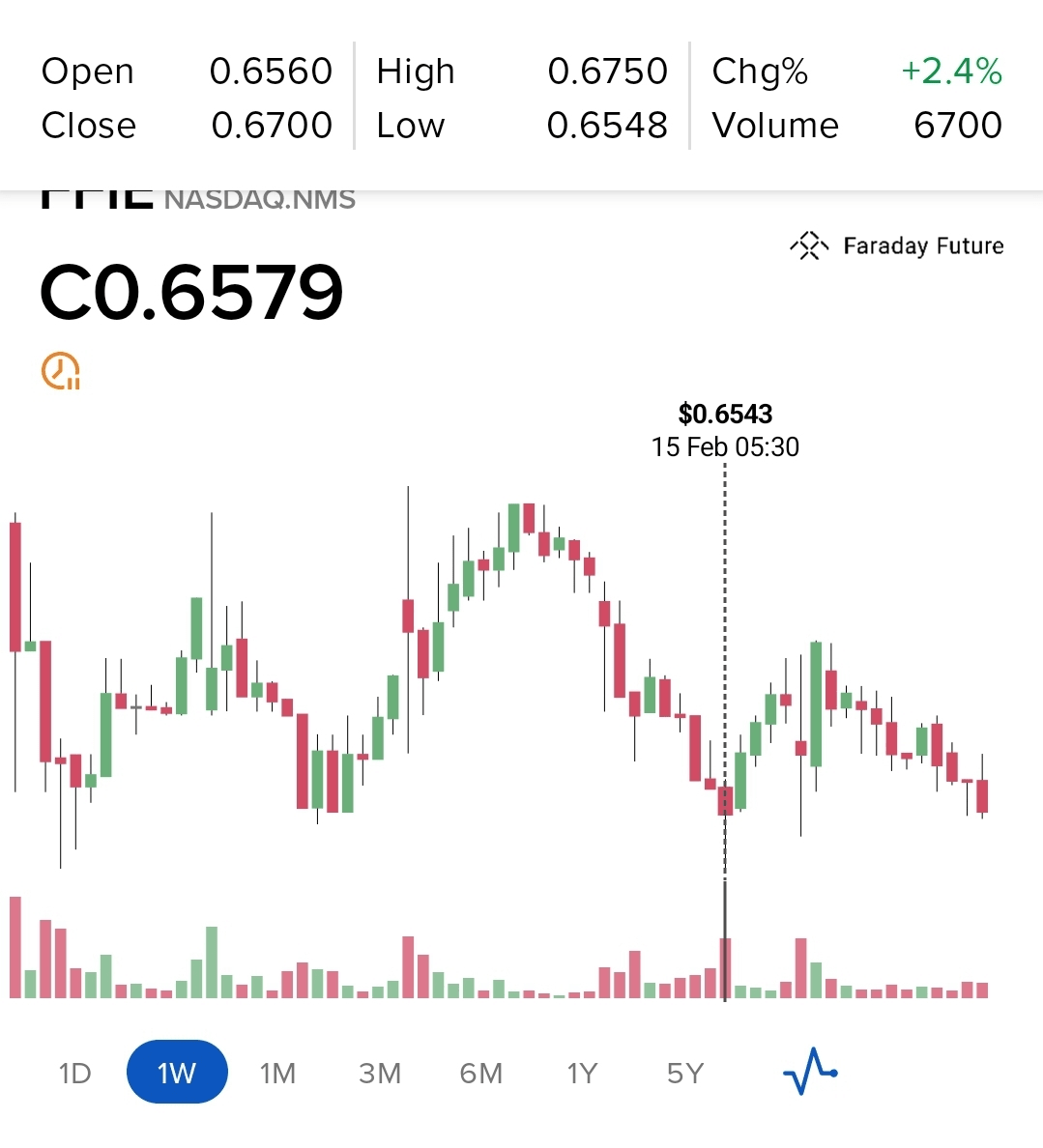
Task: Switch chart to 1M range
Action: tap(277, 1073)
